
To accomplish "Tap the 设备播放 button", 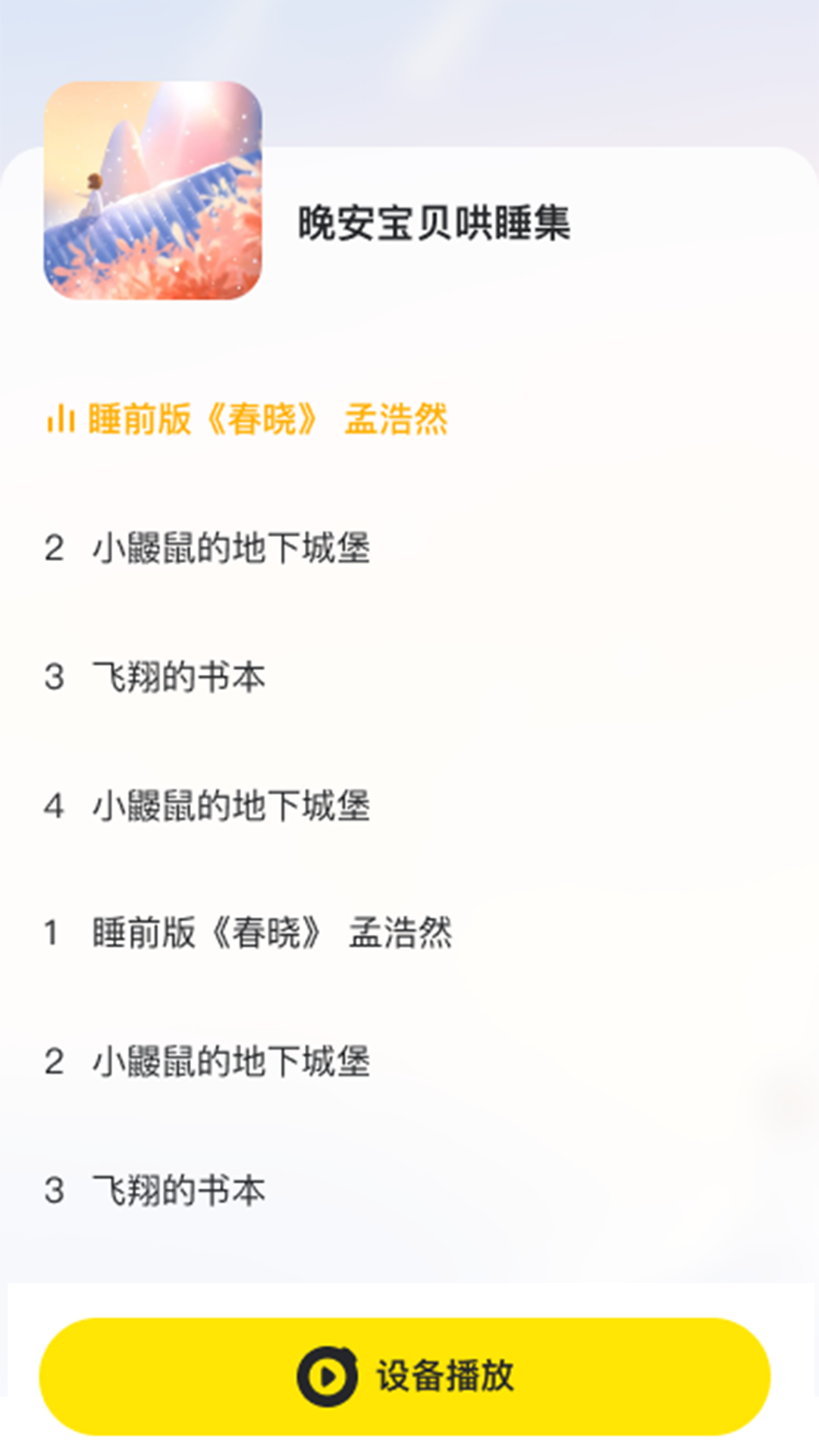I will 405,1376.
